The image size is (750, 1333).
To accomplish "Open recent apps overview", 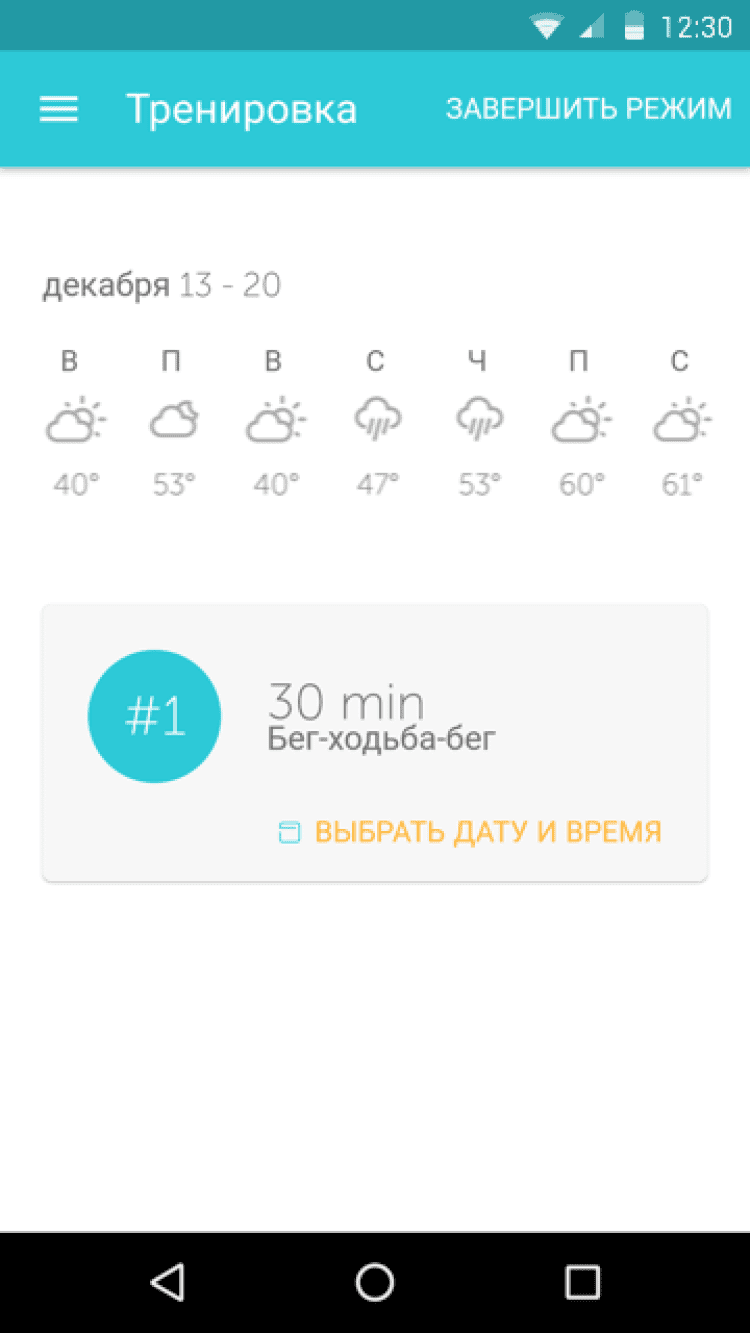I will coord(582,1281).
